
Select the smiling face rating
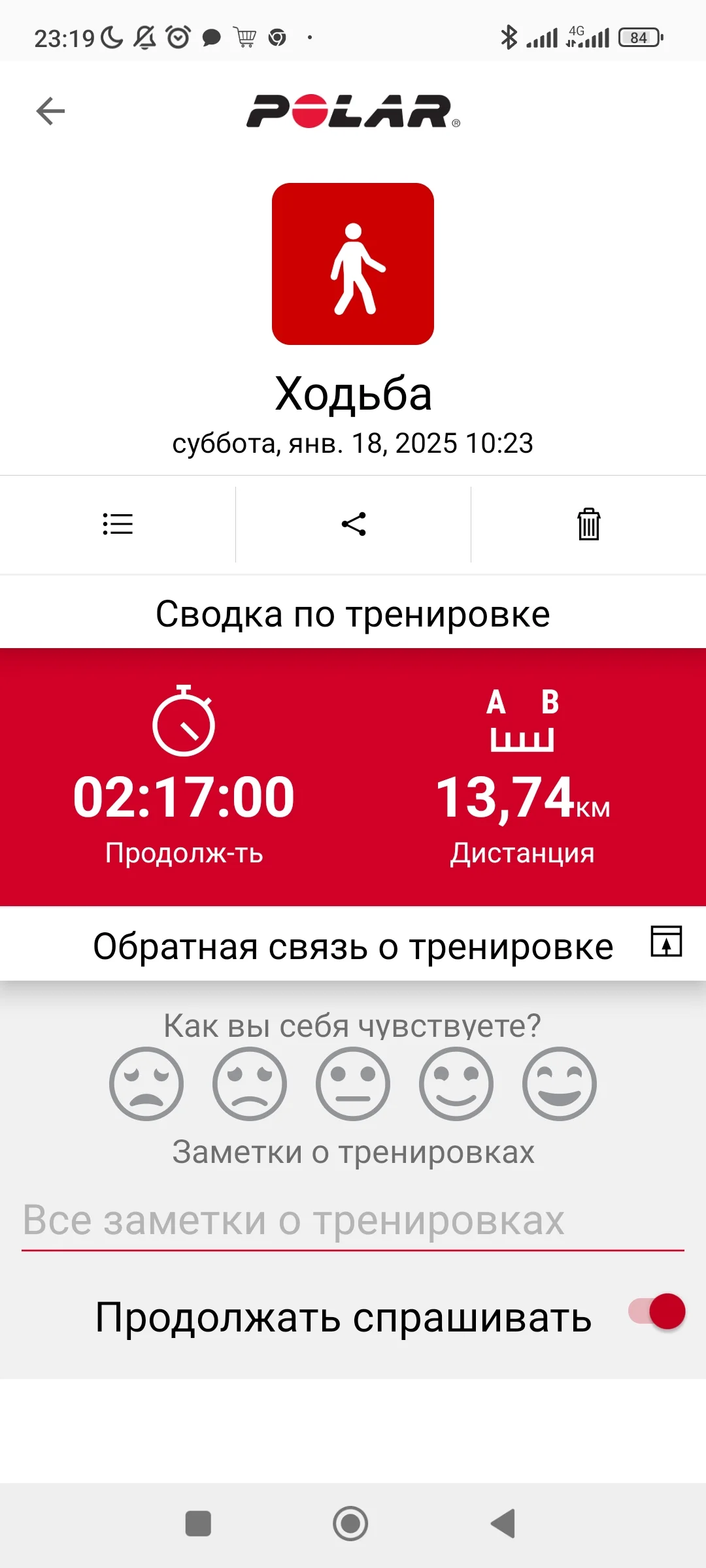pos(456,1084)
